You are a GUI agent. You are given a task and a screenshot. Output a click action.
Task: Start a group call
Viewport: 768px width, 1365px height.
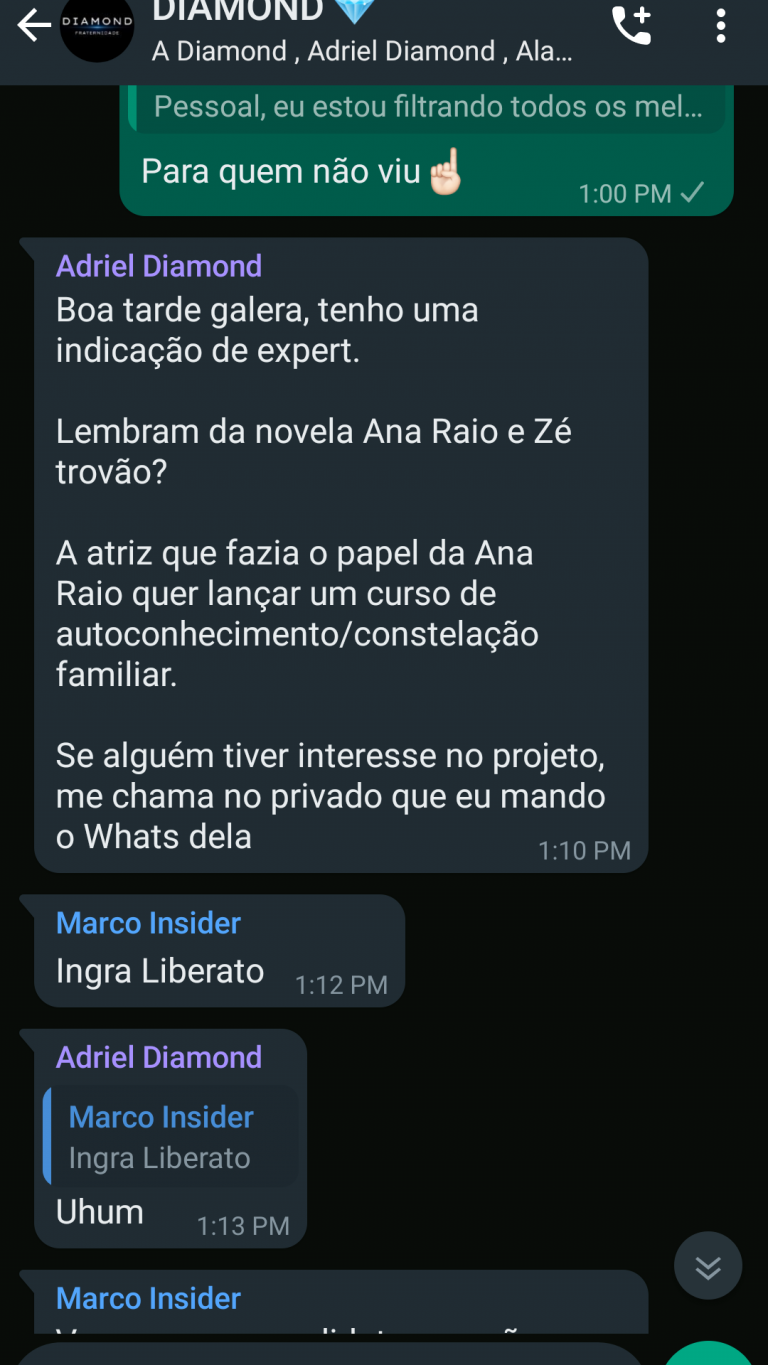point(632,27)
